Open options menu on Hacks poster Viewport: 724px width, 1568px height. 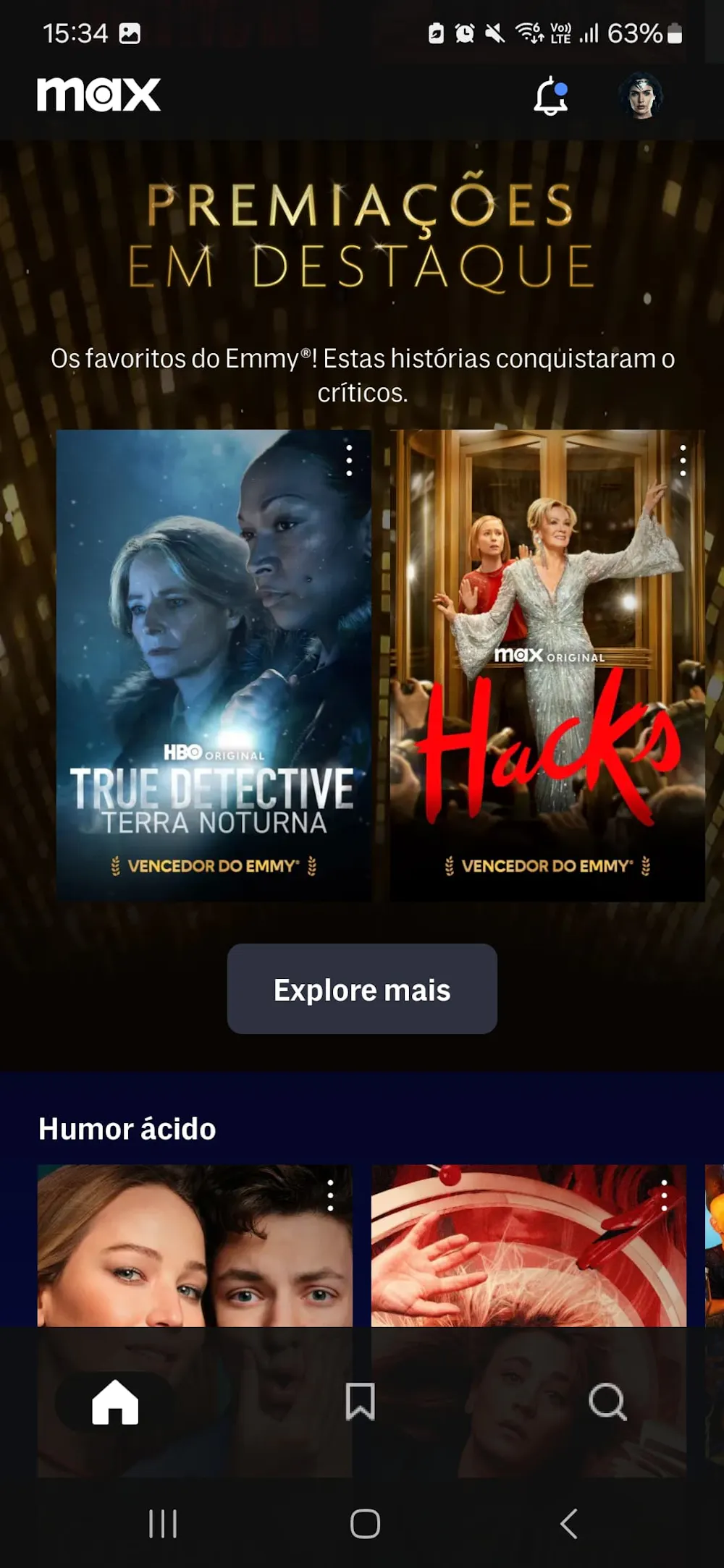(x=683, y=460)
